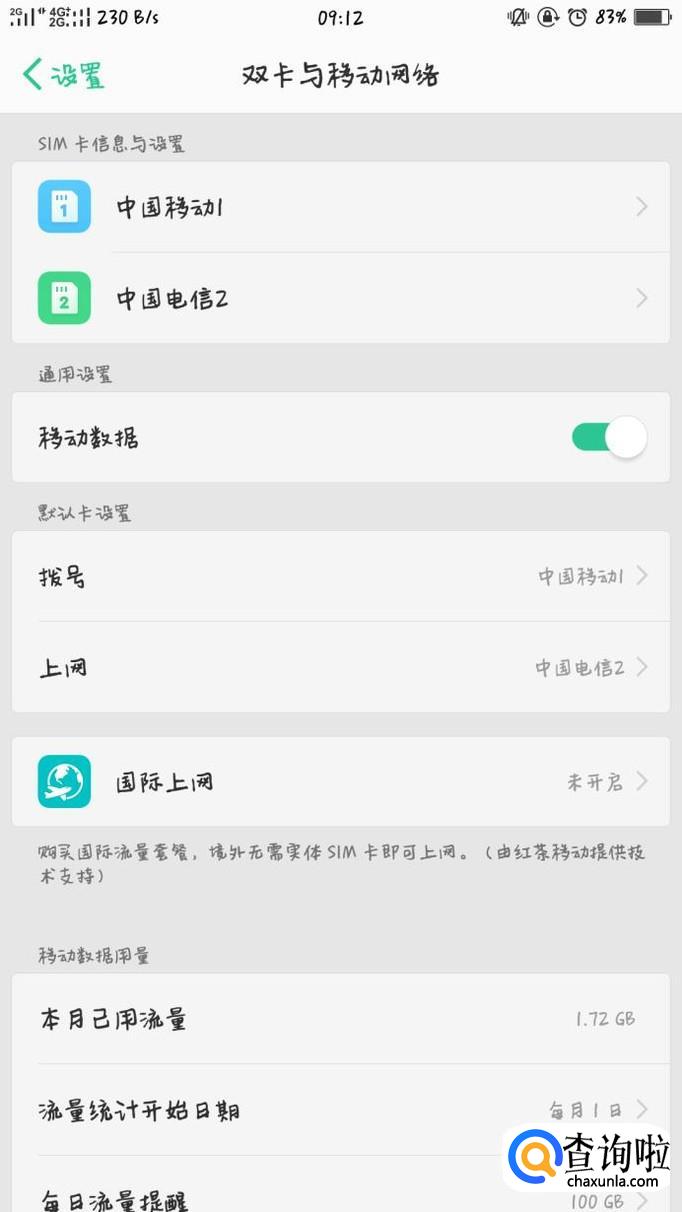The height and width of the screenshot is (1212, 682).
Task: Open 中国移动1 SIM card settings
Action: [340, 207]
